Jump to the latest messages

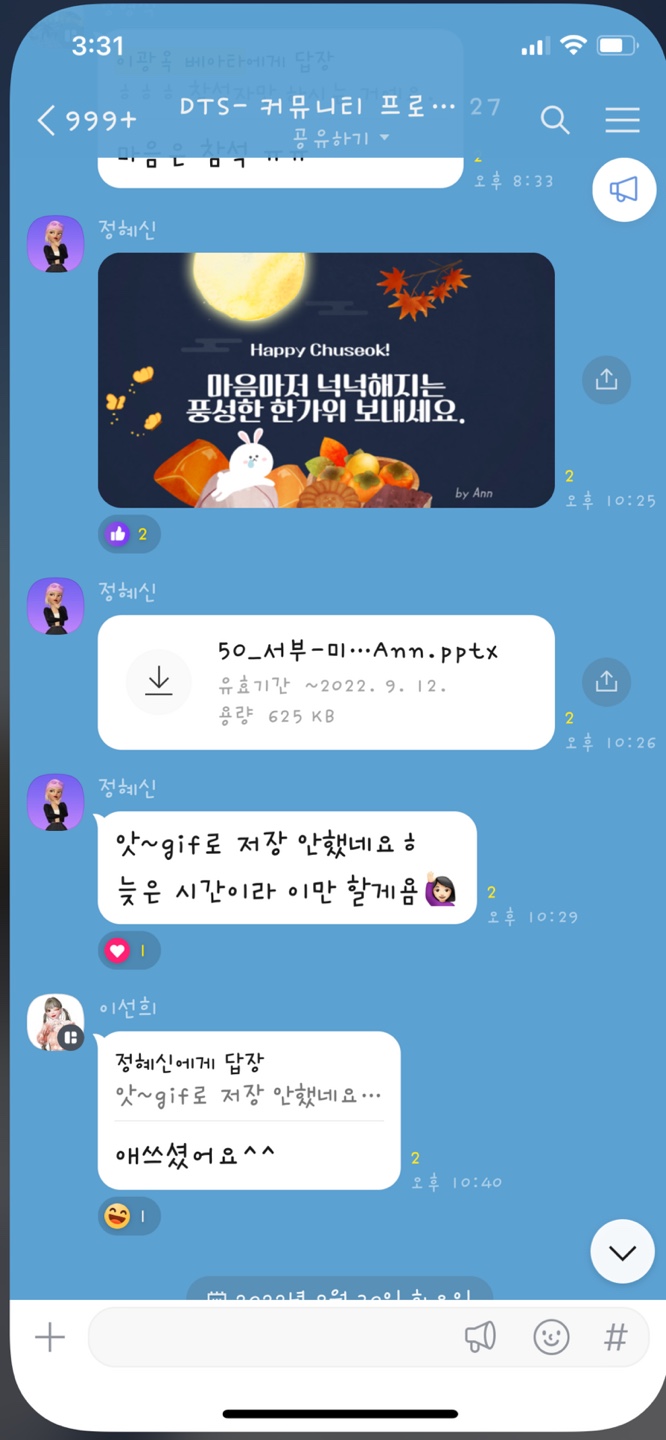[x=622, y=1253]
